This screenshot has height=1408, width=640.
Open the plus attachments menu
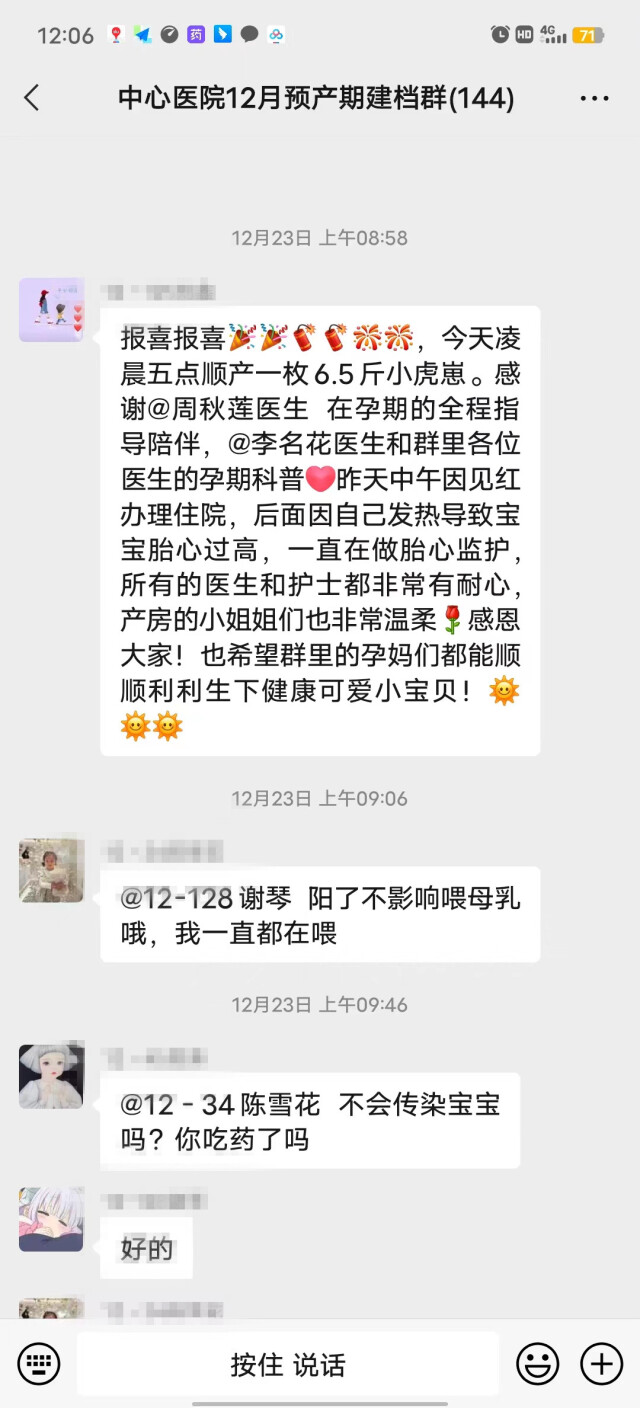click(601, 1364)
